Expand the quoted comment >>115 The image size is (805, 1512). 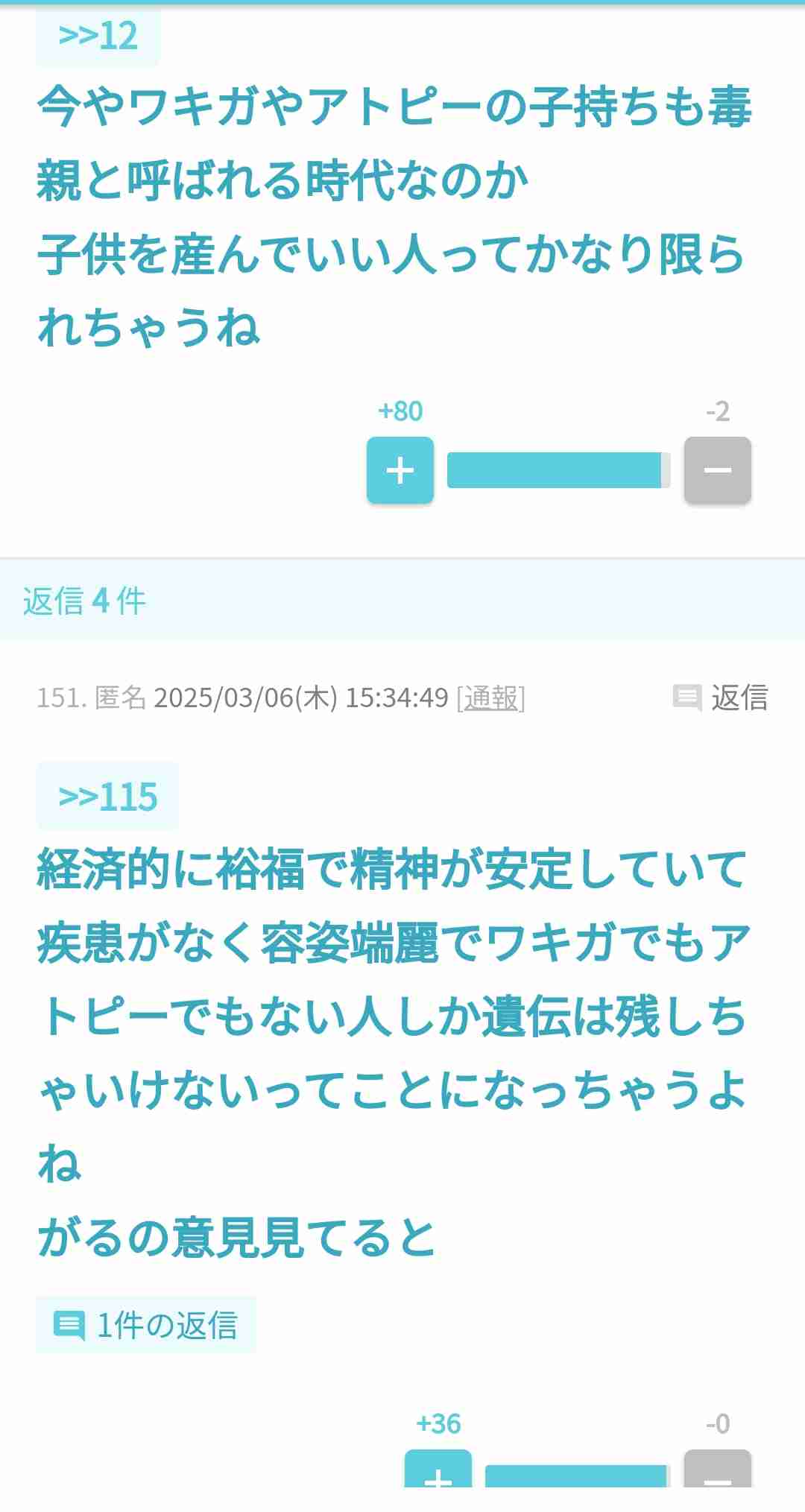click(107, 795)
